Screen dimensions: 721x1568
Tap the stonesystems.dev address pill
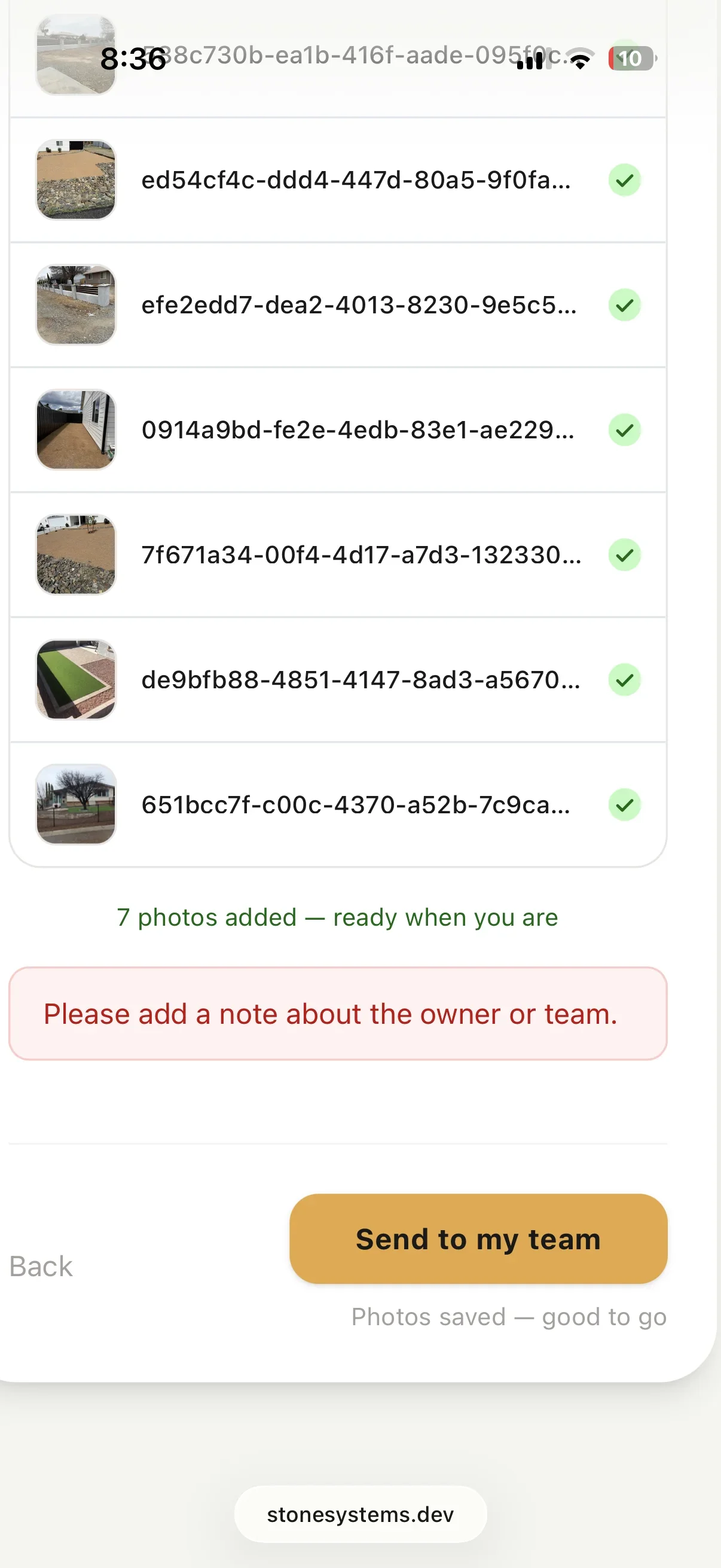tap(360, 1514)
